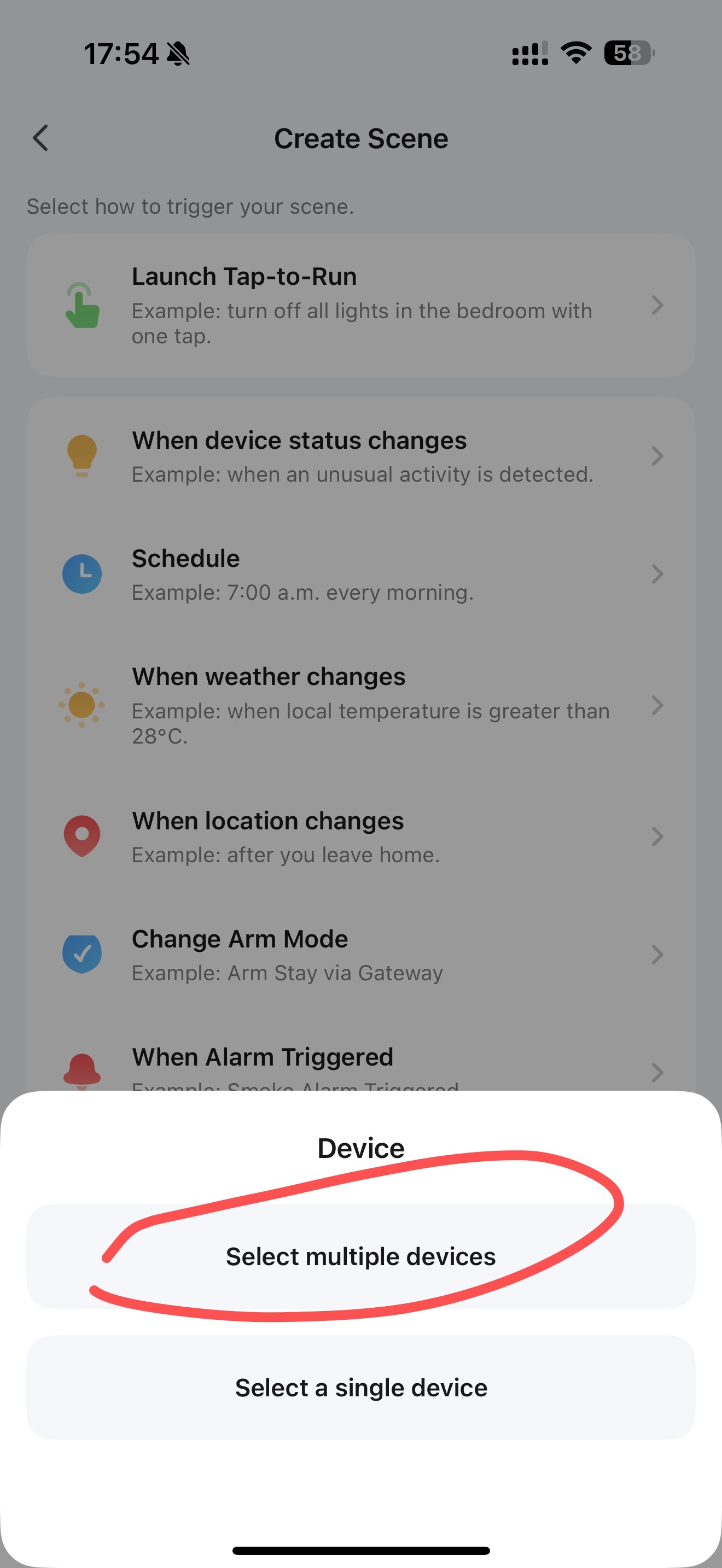Open Launch Tap-to-Run trigger

(x=360, y=305)
